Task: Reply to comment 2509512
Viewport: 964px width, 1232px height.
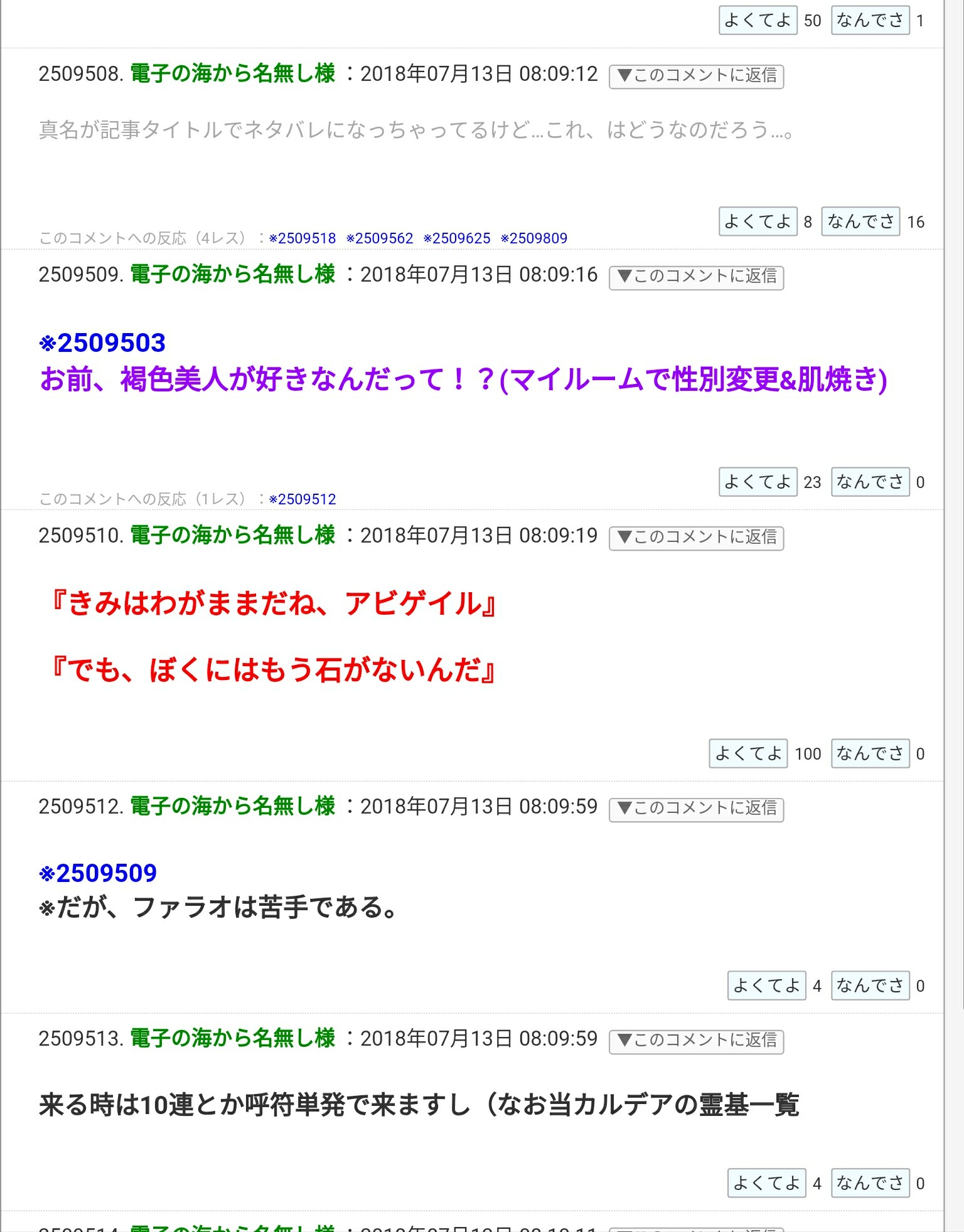Action: [696, 809]
